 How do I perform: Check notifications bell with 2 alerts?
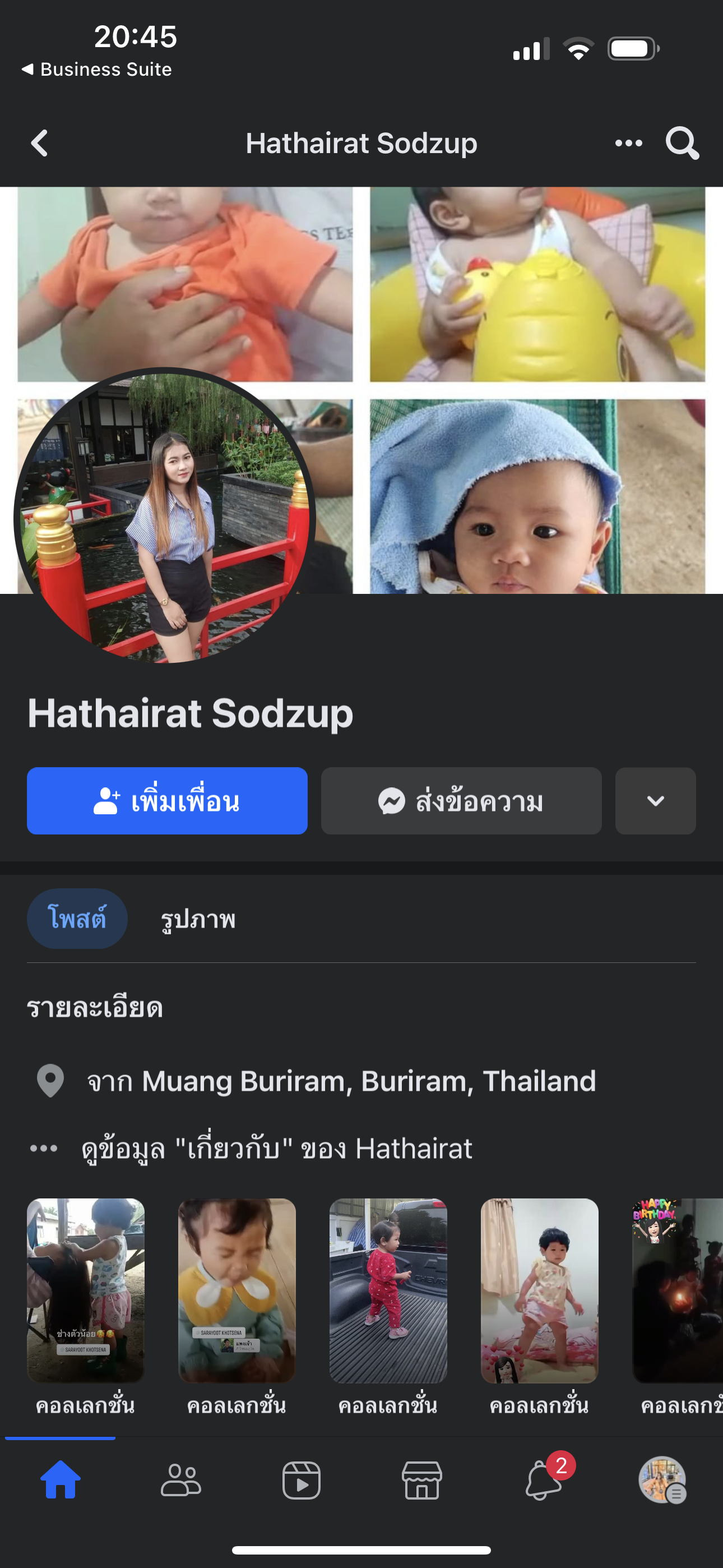[543, 1480]
